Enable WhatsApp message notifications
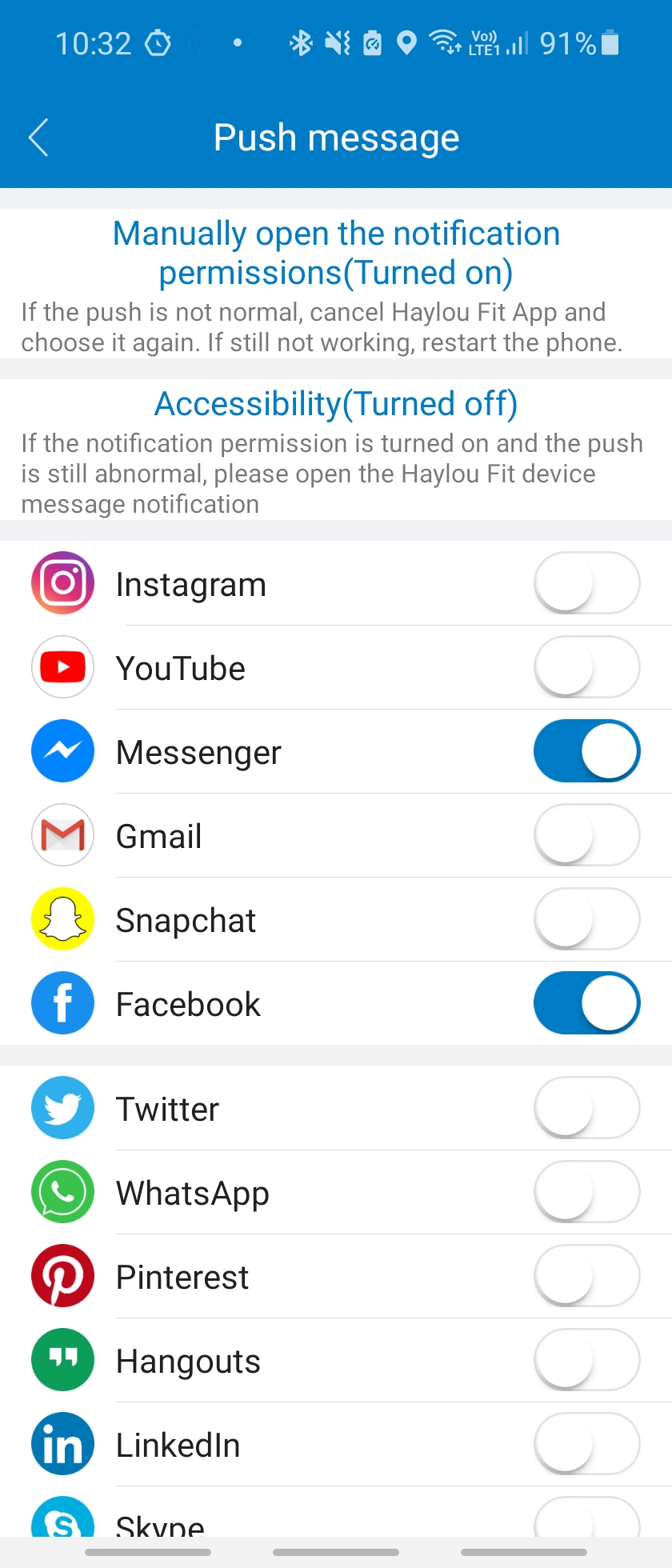This screenshot has width=672, height=1568. click(x=586, y=1192)
